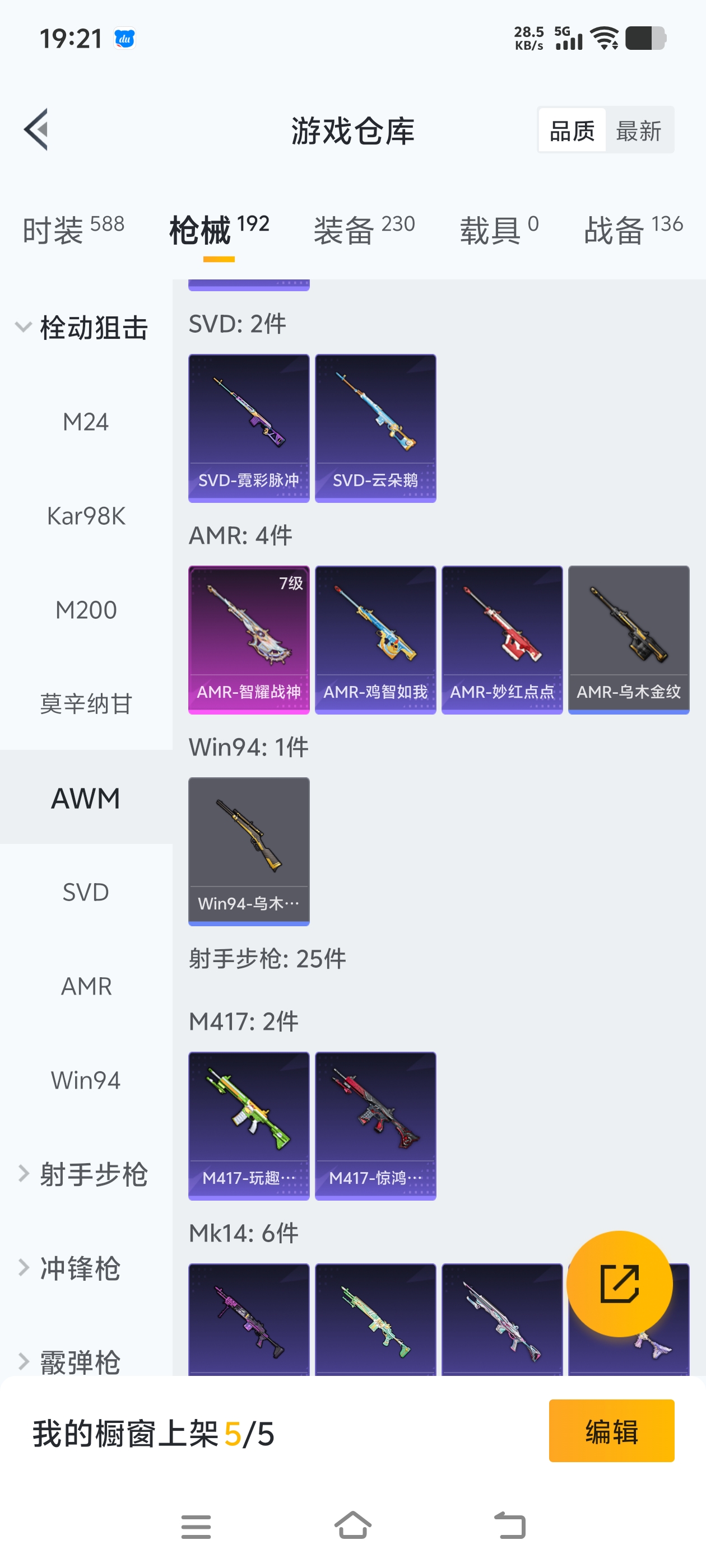Tap the yellow share floating button

(619, 1283)
